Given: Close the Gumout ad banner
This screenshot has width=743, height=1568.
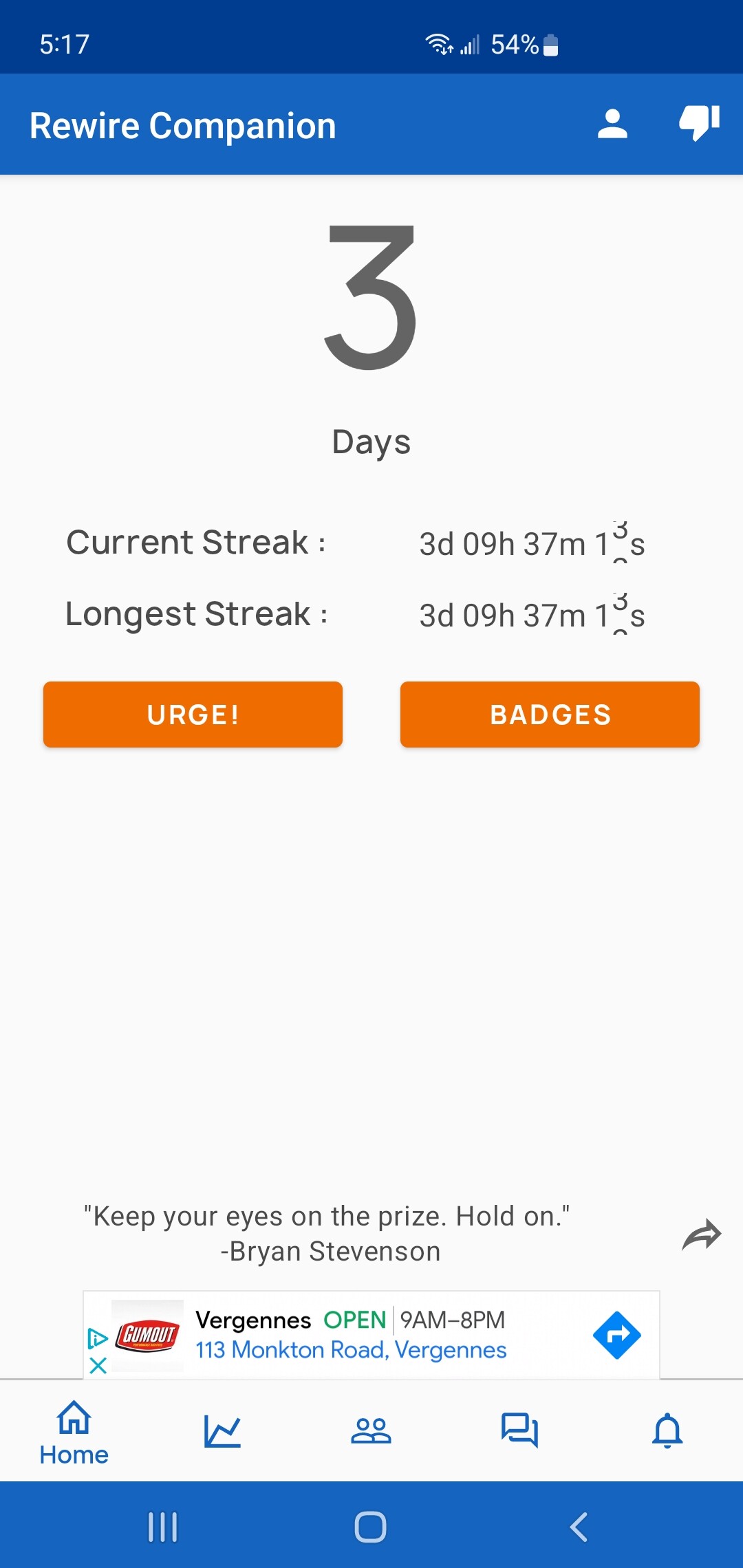Looking at the screenshot, I should pyautogui.click(x=98, y=1365).
